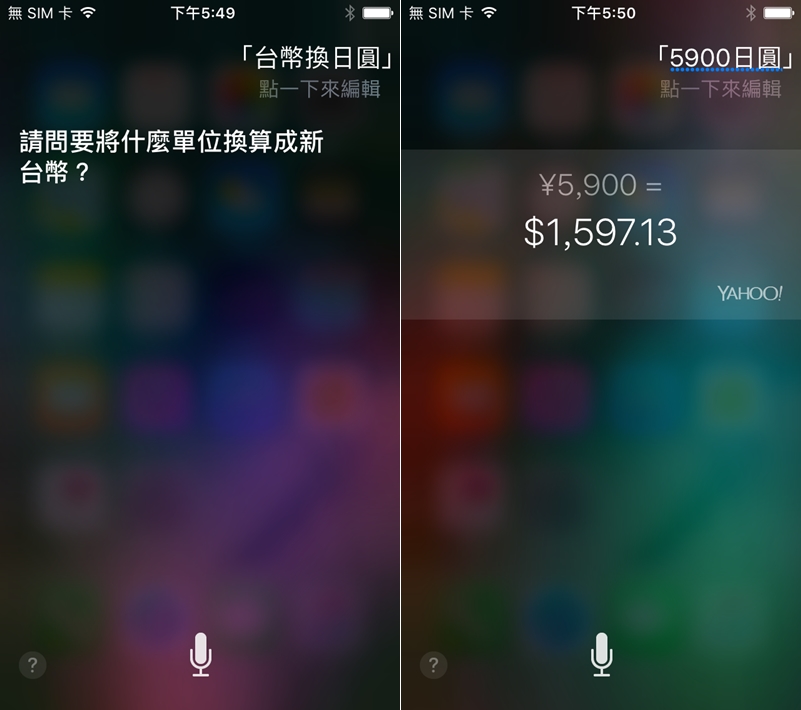The height and width of the screenshot is (710, 801).
Task: Open Siri help on the ¥5,900 result screen
Action: point(433,665)
